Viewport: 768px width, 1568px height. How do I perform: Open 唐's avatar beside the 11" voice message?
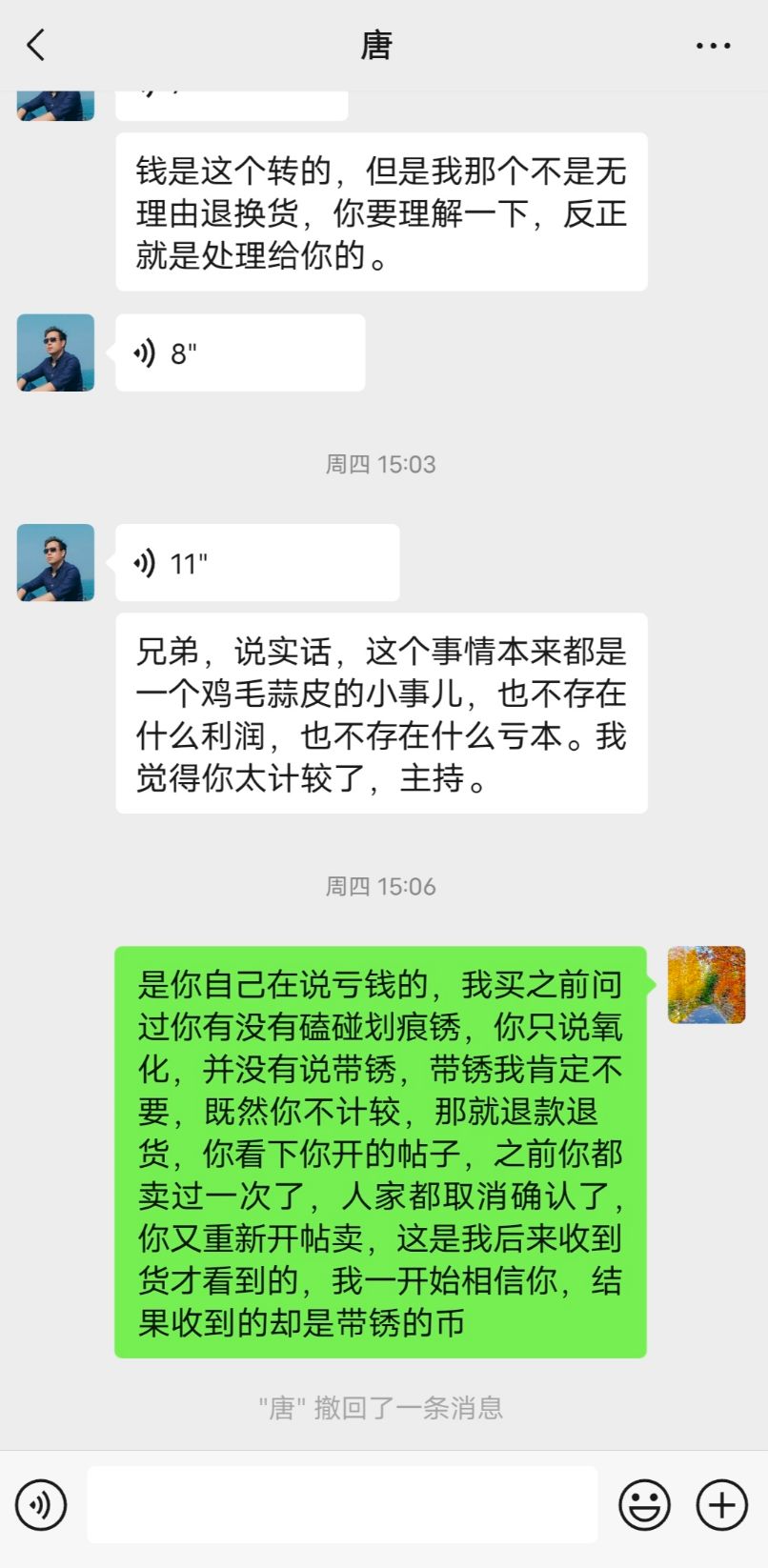coord(55,562)
